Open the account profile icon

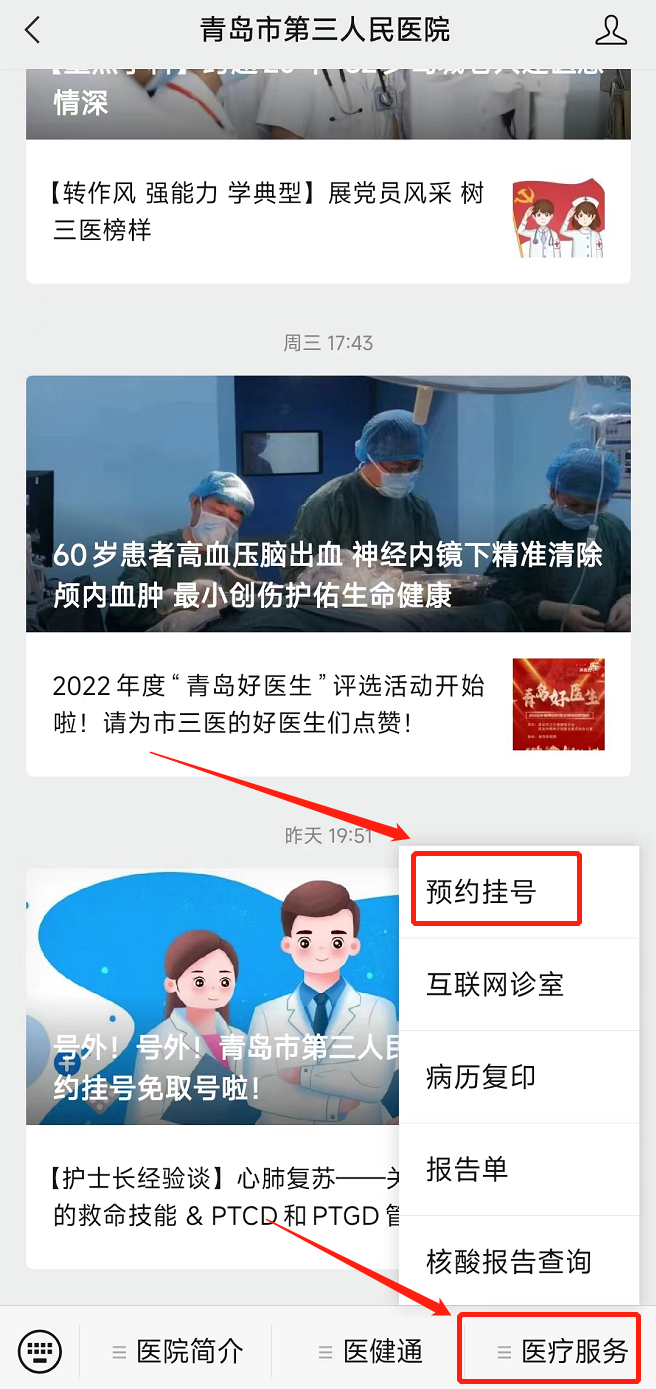[x=610, y=31]
